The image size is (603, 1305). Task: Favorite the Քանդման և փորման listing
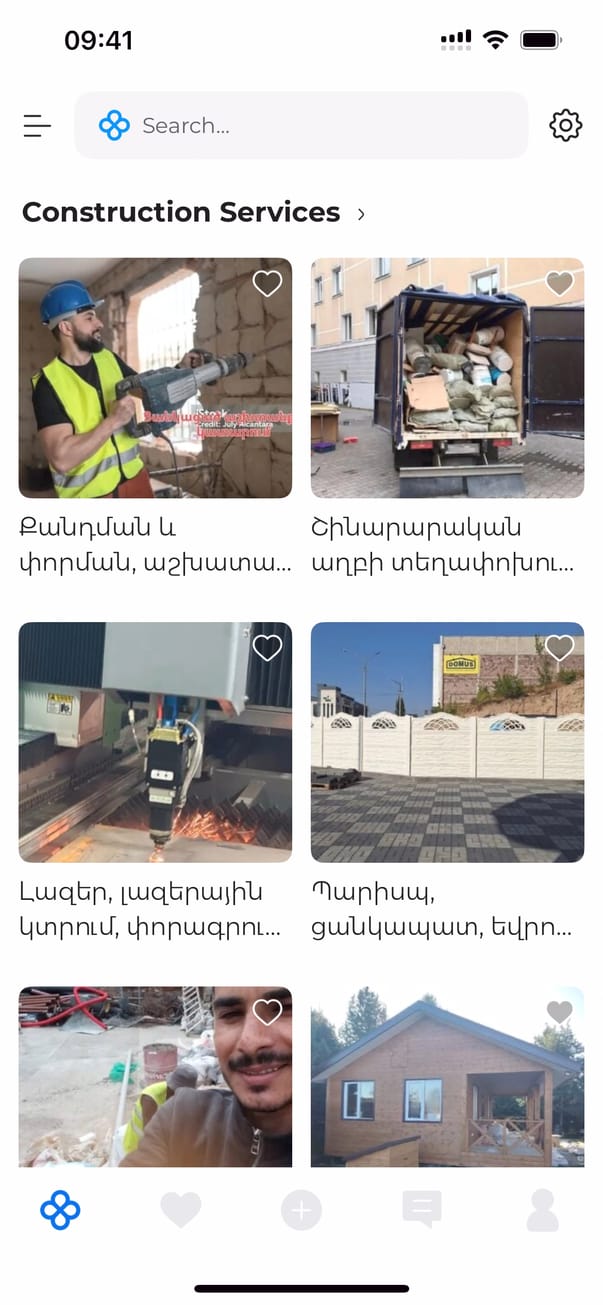(x=267, y=284)
